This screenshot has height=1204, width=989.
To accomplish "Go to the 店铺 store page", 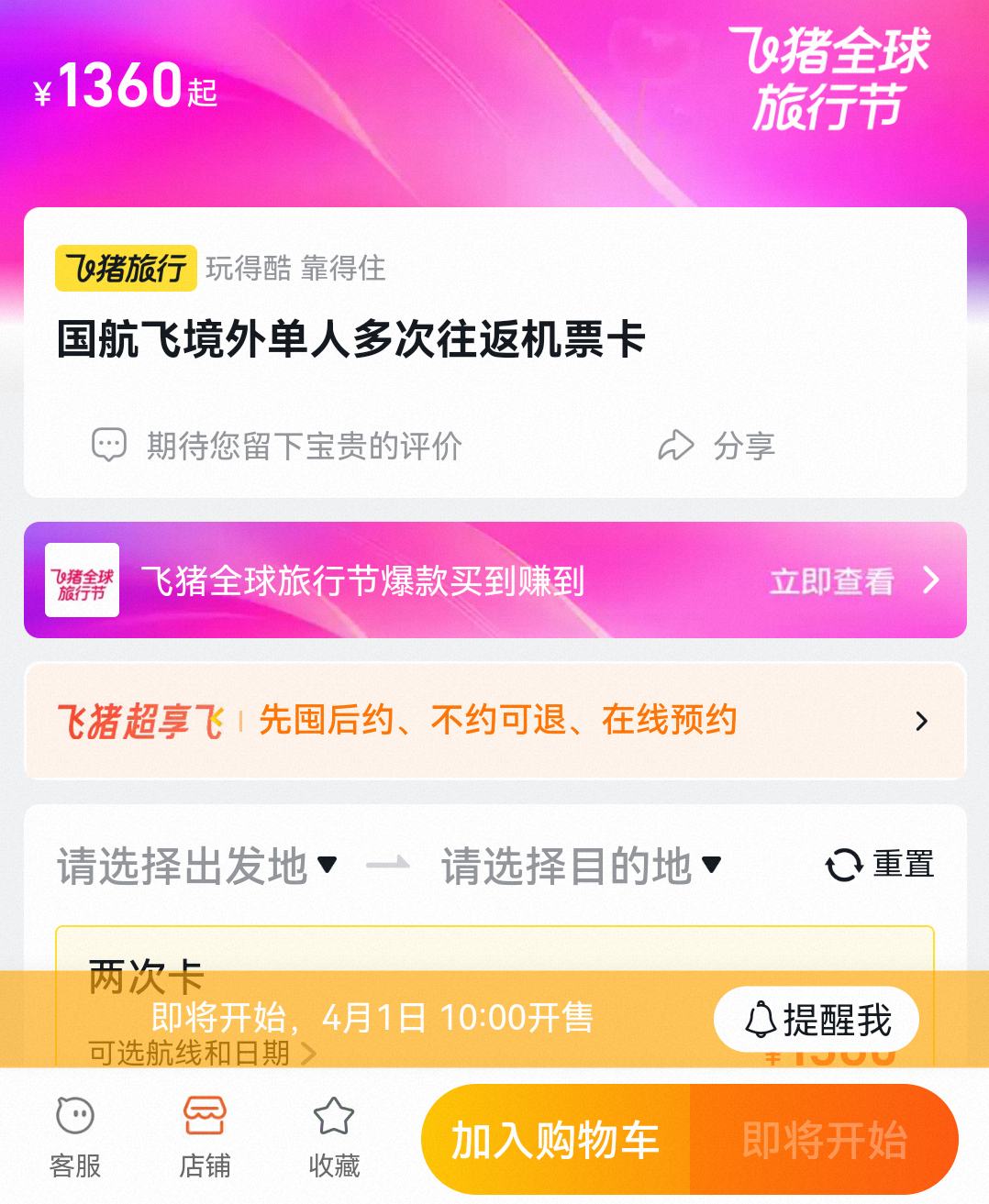I will click(x=205, y=1137).
